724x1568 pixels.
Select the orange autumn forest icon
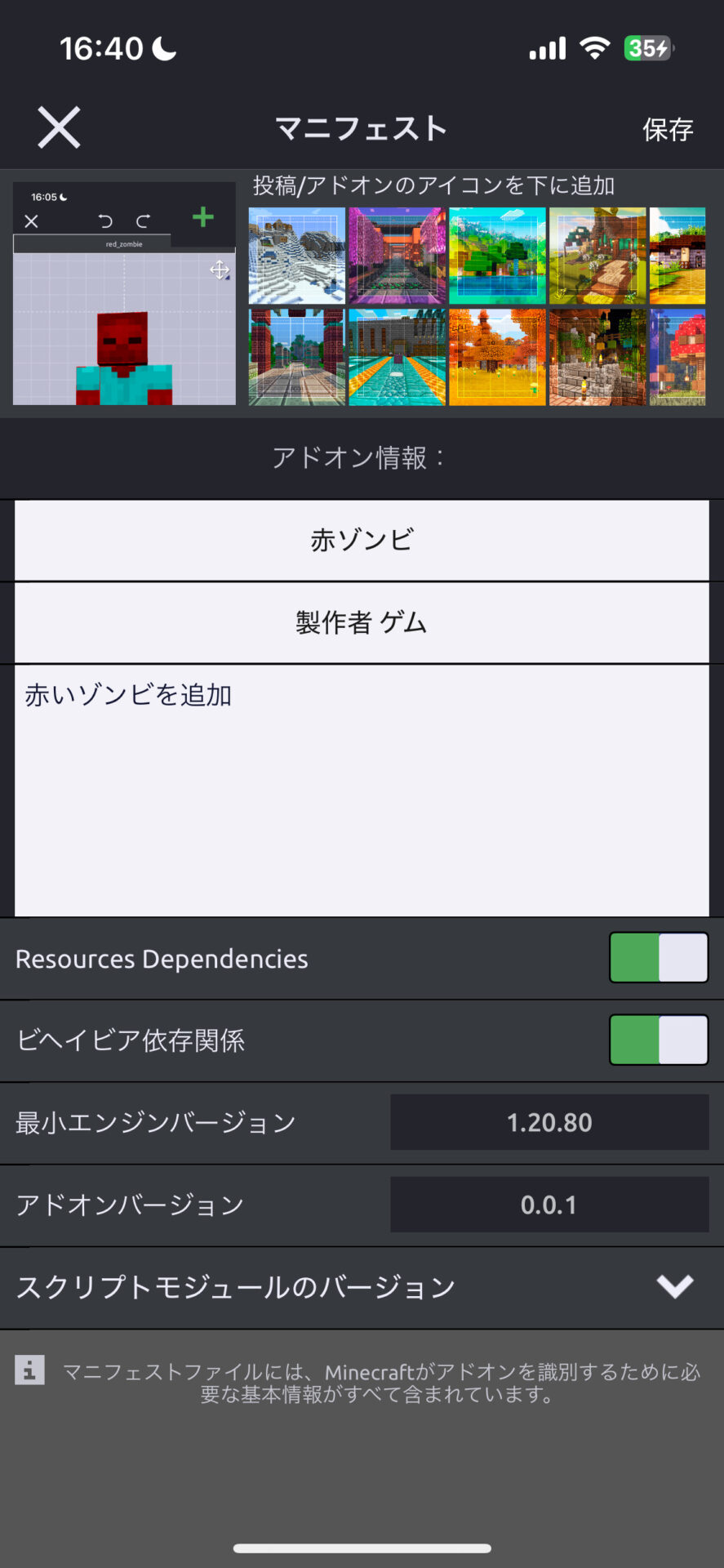pos(497,357)
